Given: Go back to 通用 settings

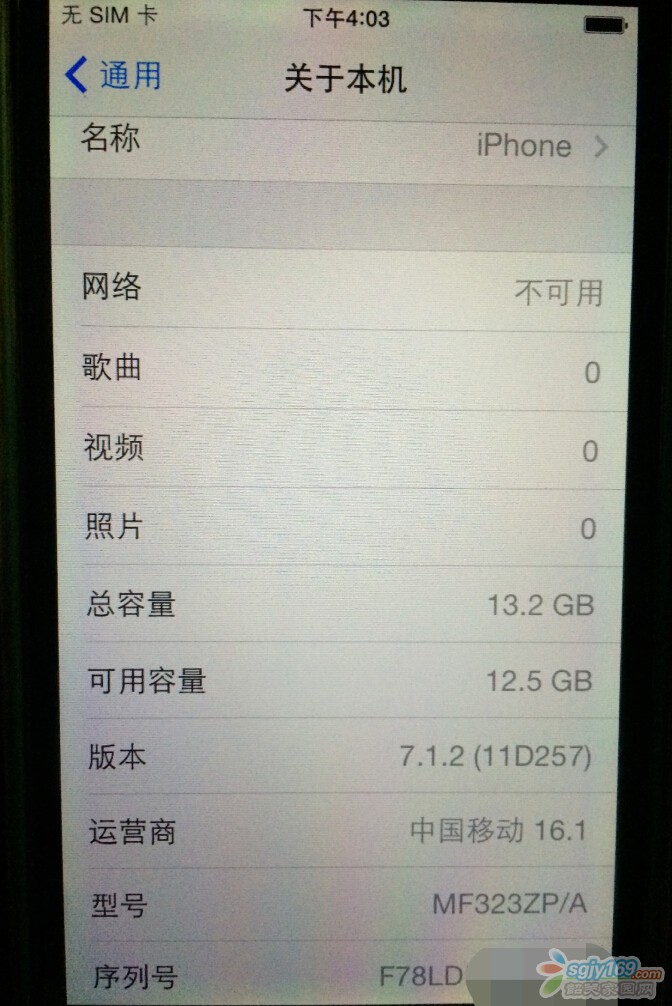Looking at the screenshot, I should pyautogui.click(x=113, y=77).
